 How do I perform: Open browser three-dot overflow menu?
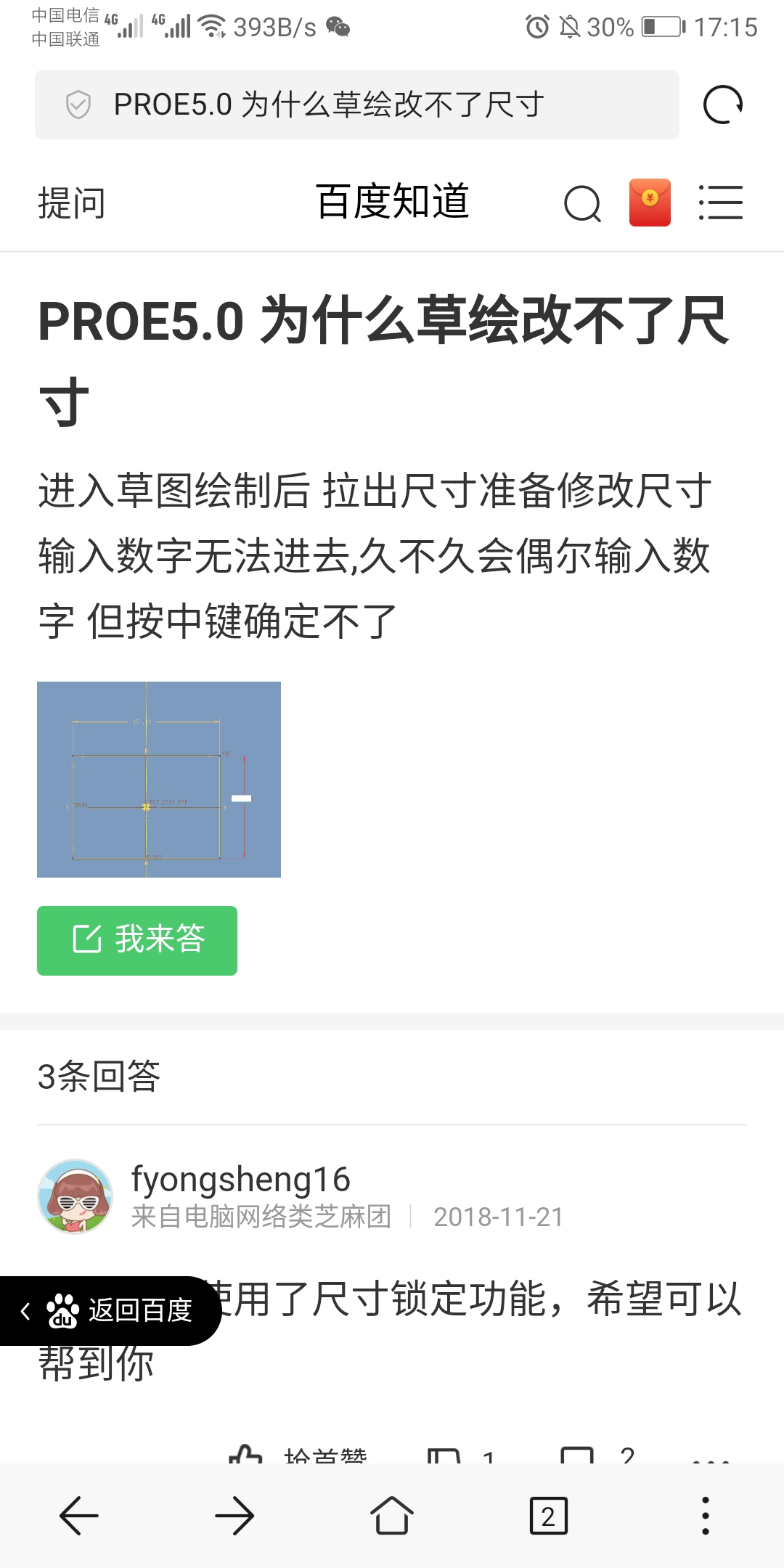[x=706, y=1516]
